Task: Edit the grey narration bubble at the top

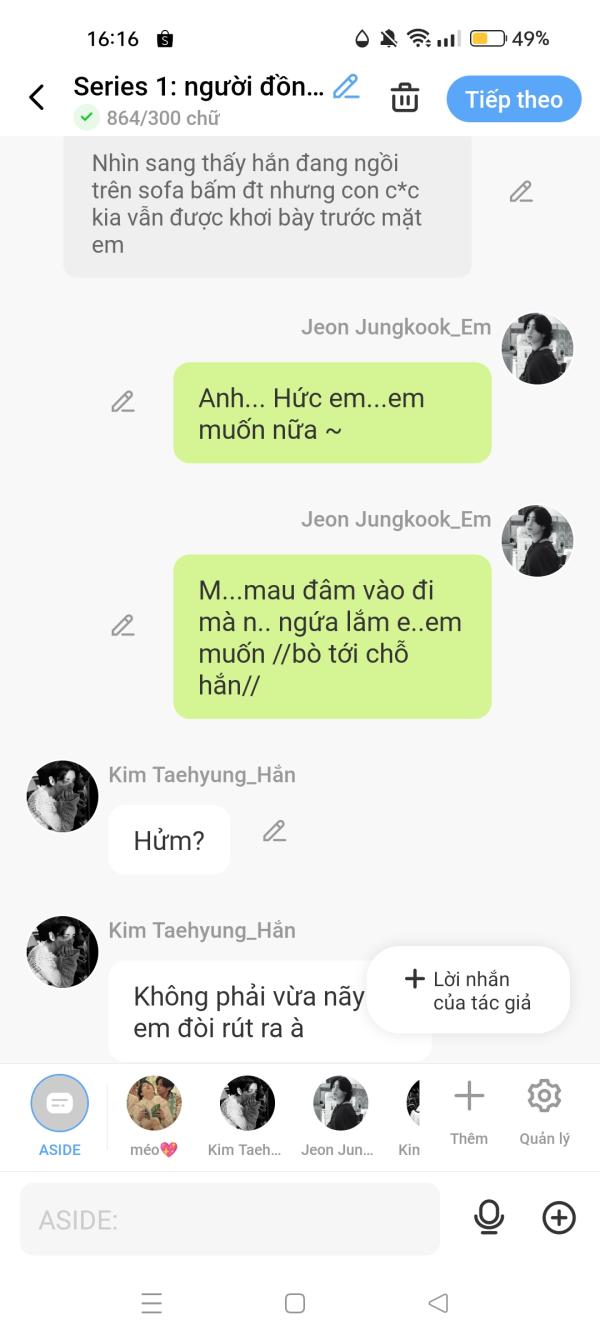Action: click(520, 192)
